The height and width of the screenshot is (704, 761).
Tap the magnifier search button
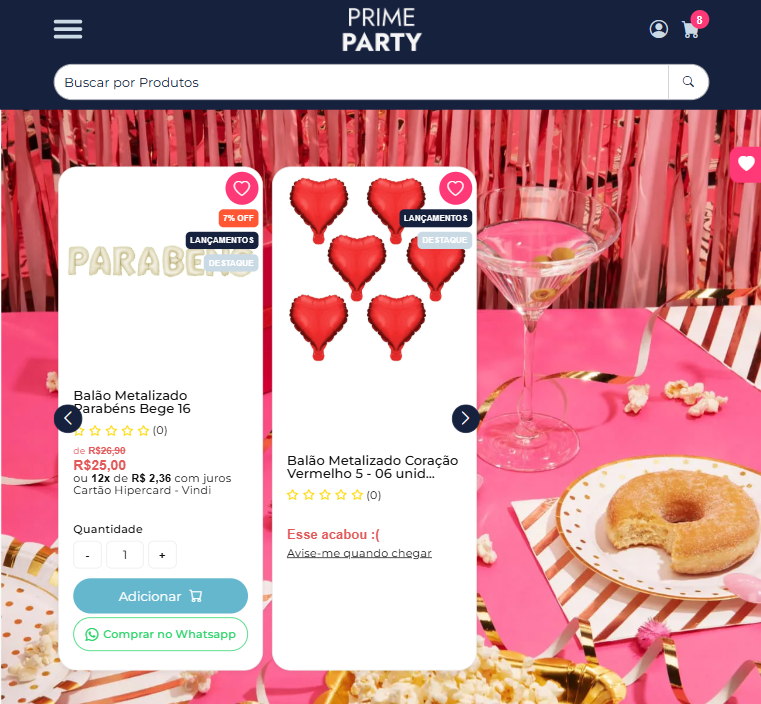coord(688,82)
